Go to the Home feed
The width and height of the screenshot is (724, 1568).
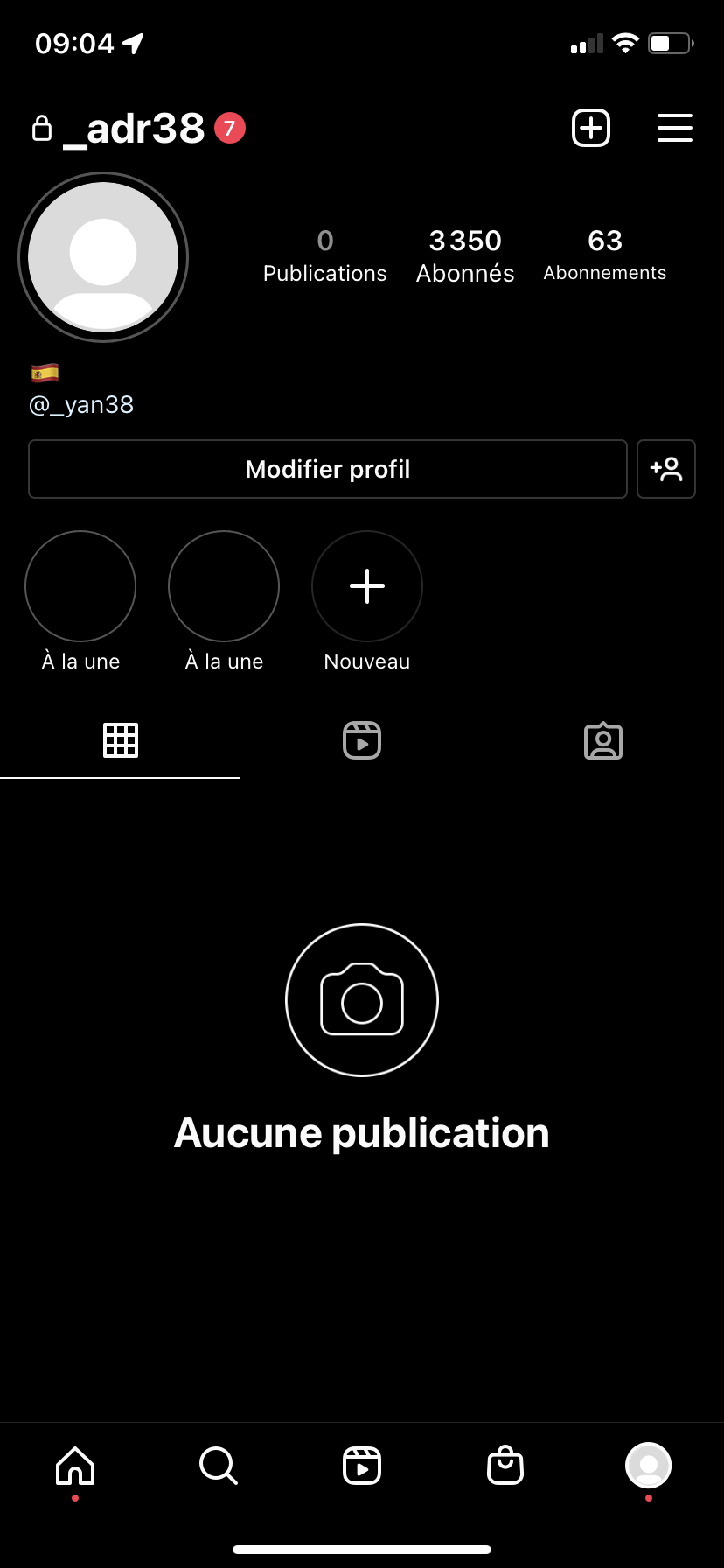[75, 1466]
